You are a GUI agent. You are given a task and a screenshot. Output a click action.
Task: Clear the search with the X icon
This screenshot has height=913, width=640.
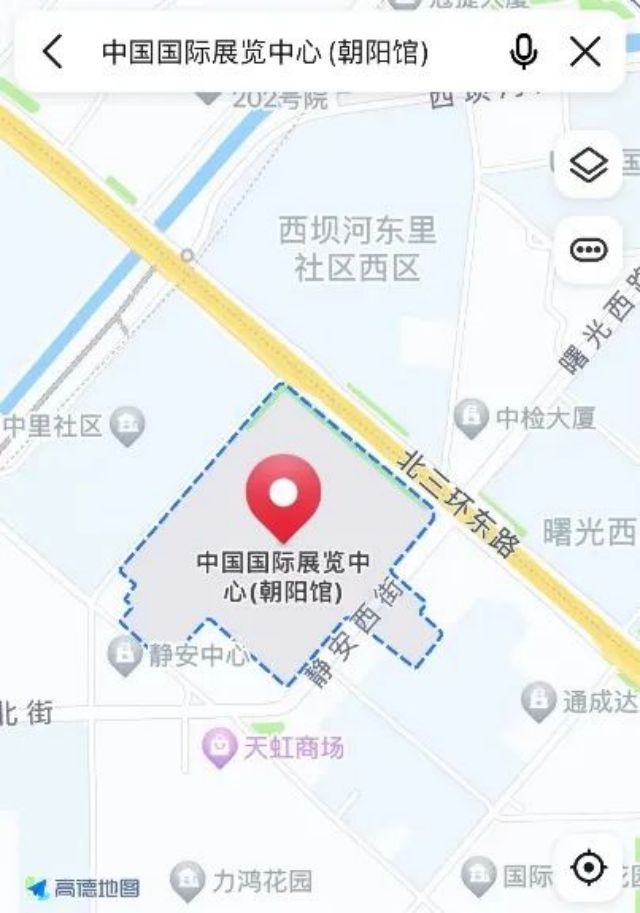coord(585,52)
